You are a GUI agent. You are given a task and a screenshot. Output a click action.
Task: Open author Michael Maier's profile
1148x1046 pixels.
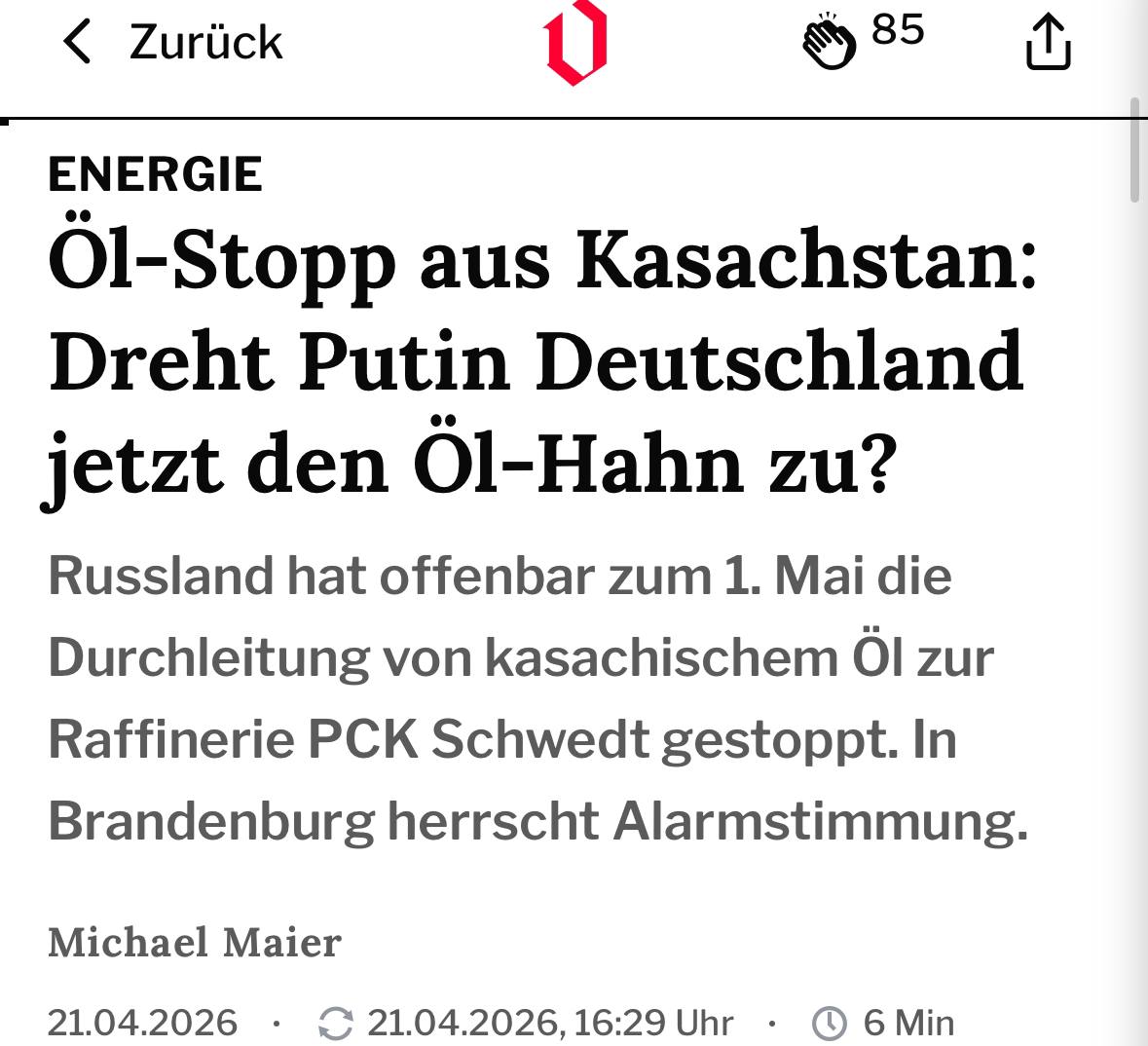195,943
